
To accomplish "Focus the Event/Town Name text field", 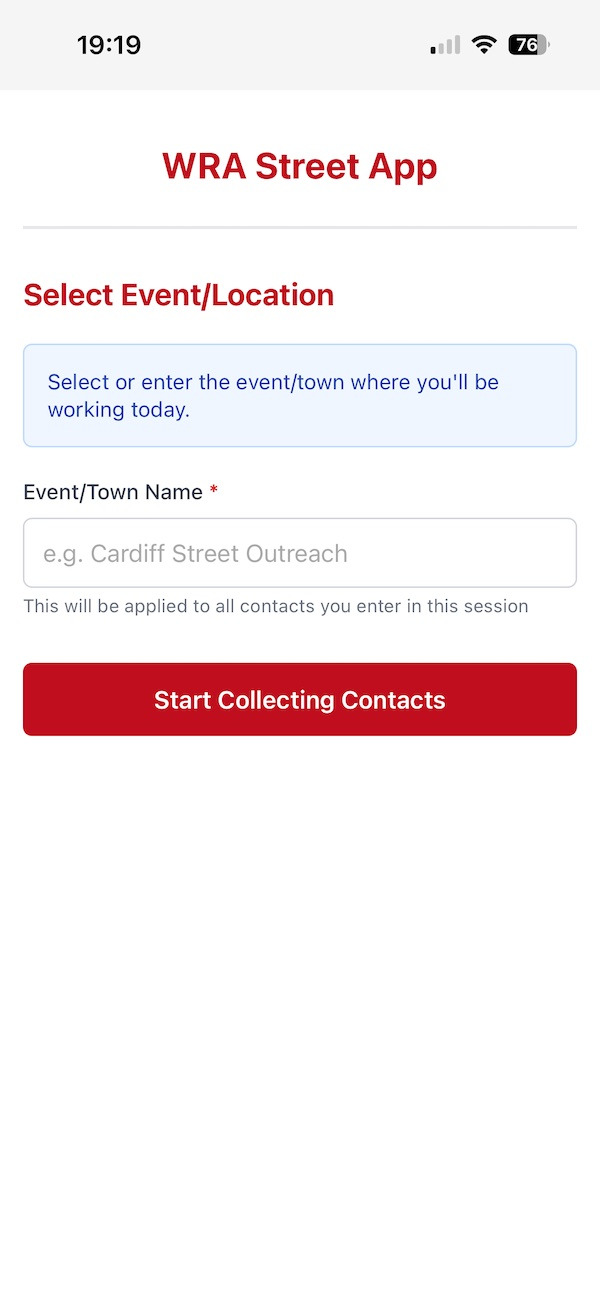I will click(x=300, y=553).
